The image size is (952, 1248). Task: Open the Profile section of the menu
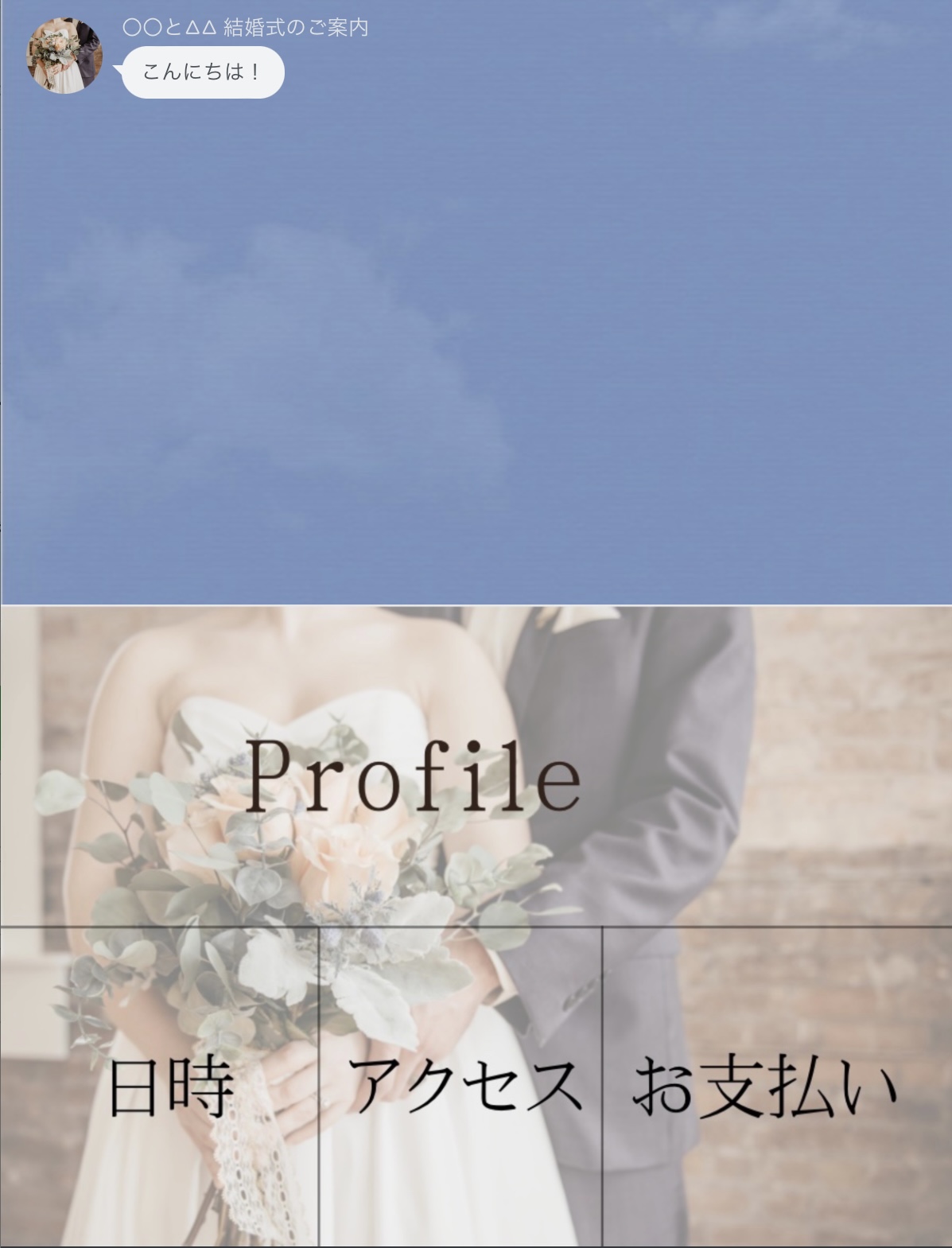coord(414,776)
